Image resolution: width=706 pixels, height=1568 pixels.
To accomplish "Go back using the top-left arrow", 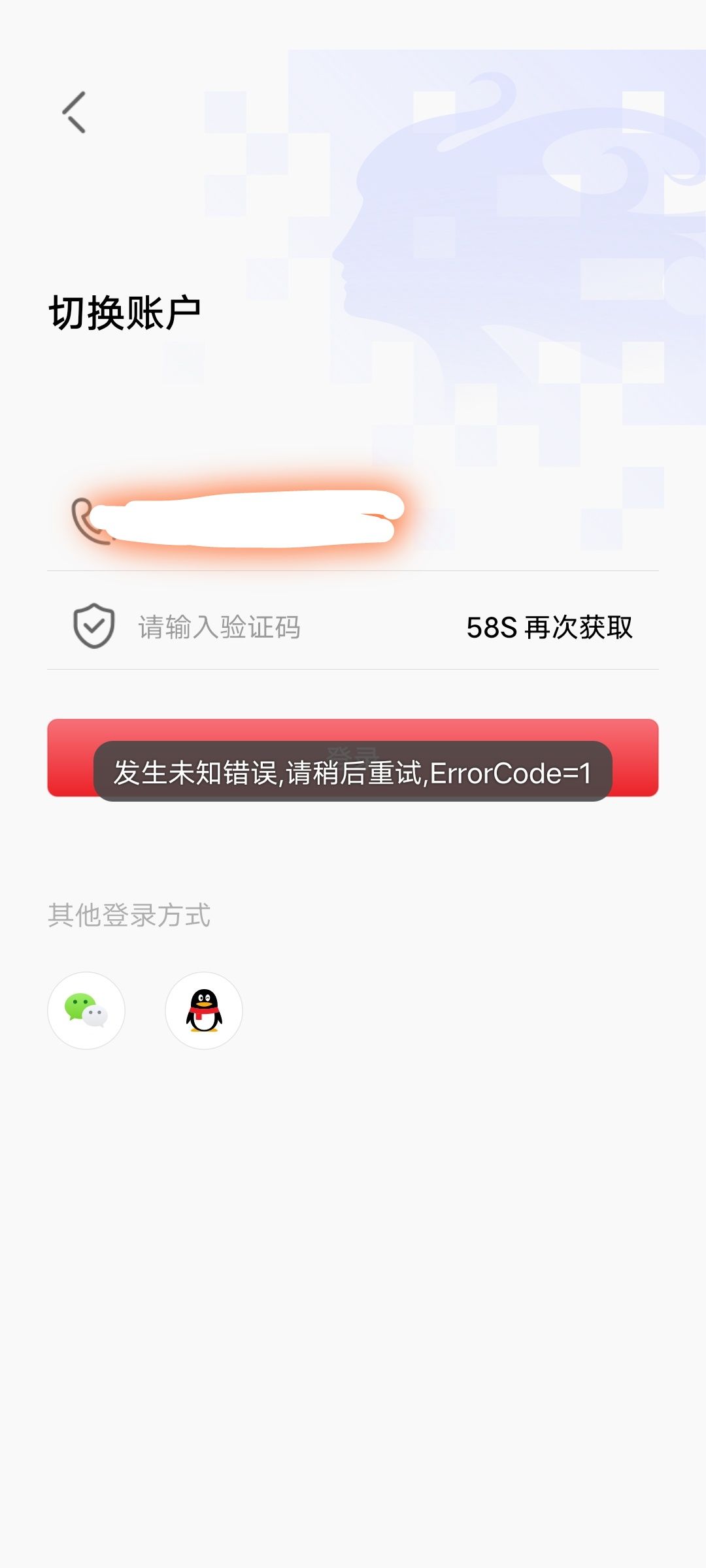I will 74,112.
